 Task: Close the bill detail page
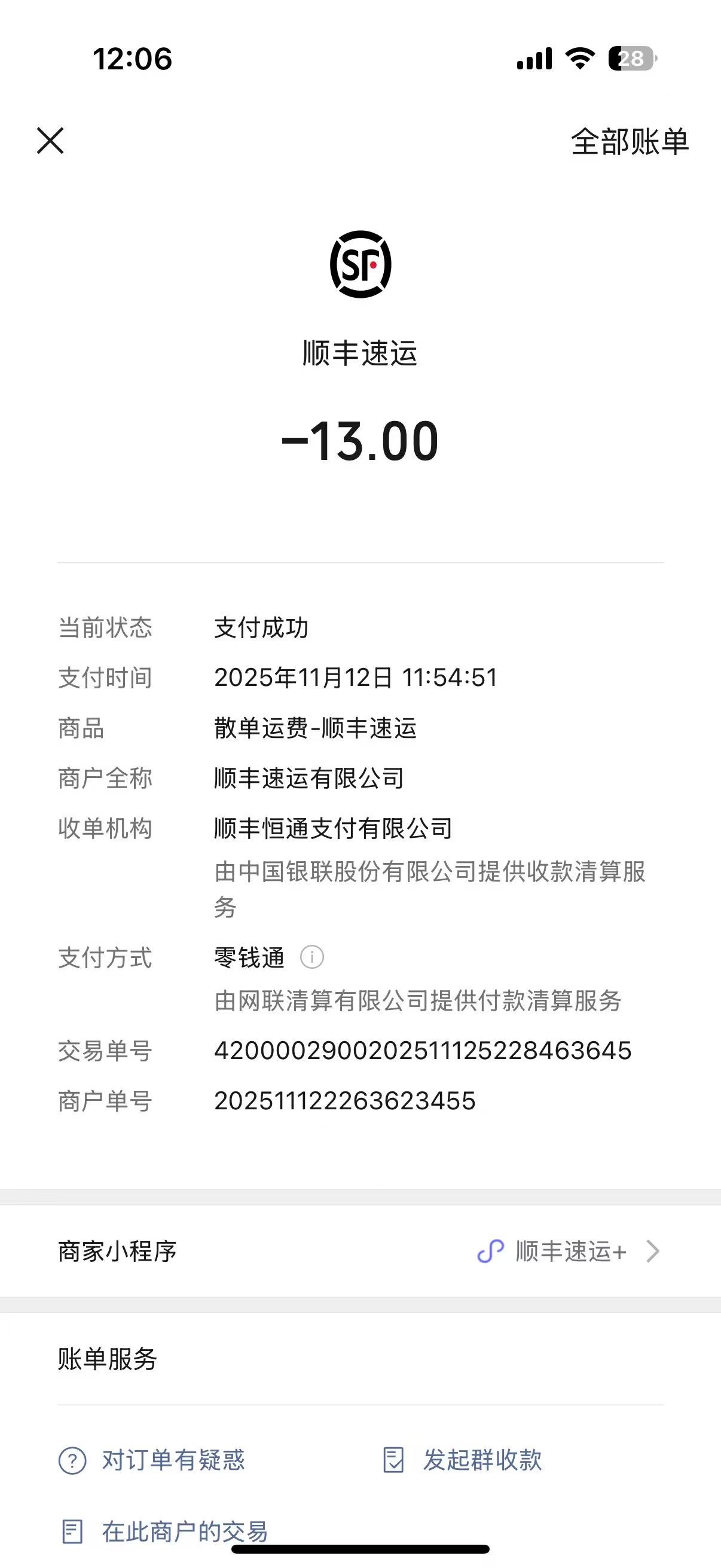50,141
